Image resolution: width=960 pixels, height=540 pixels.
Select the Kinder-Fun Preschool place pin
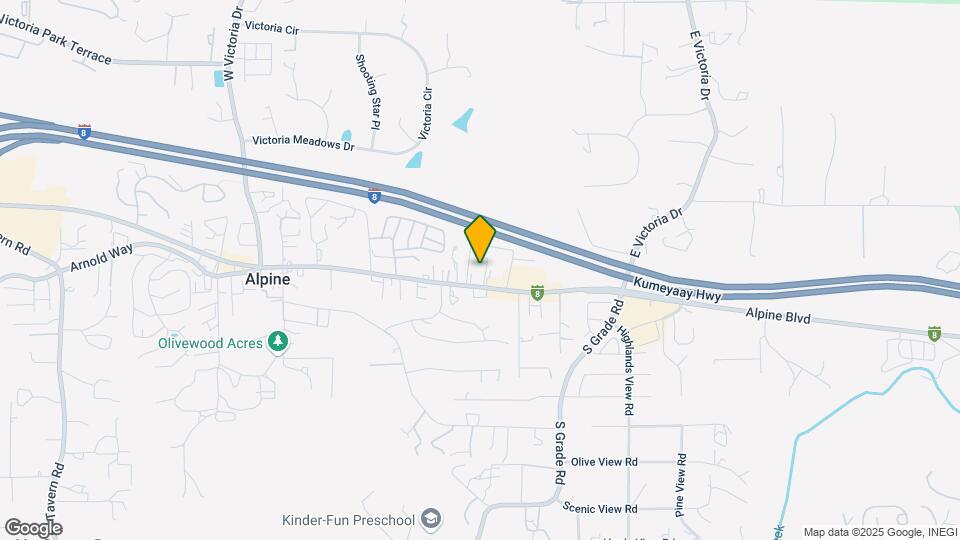tap(430, 518)
